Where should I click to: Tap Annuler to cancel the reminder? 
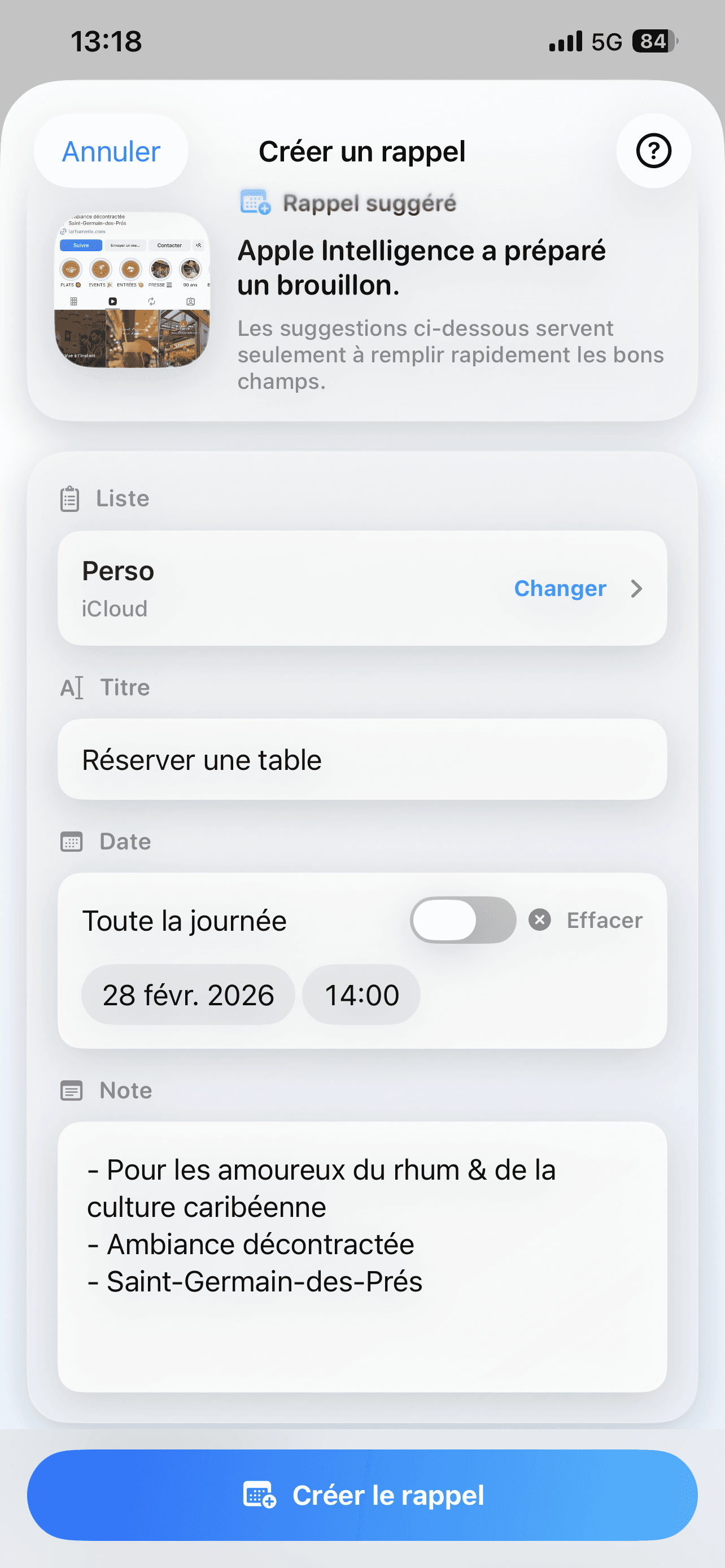(110, 151)
